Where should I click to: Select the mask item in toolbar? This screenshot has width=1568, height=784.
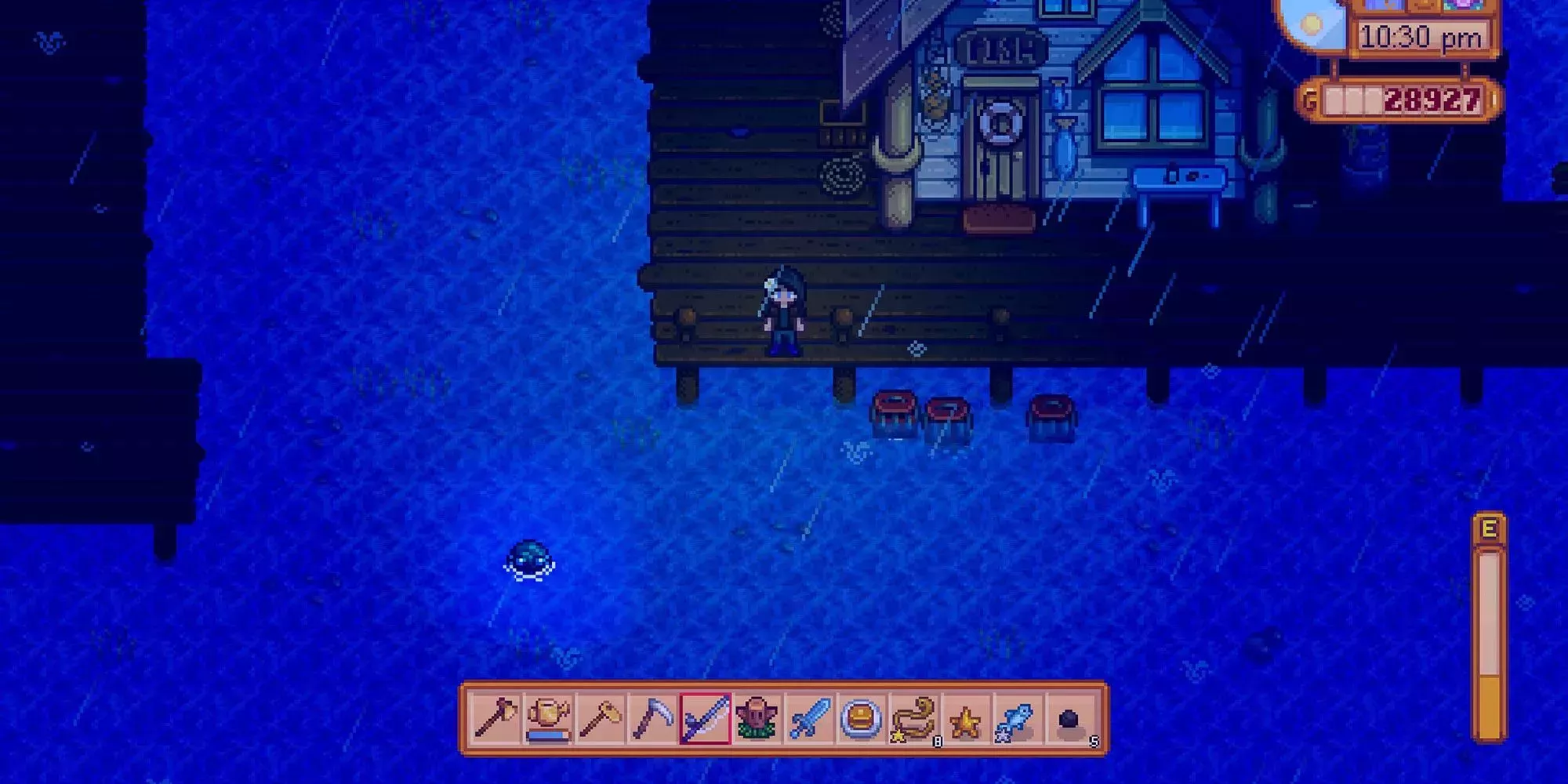coord(757,718)
